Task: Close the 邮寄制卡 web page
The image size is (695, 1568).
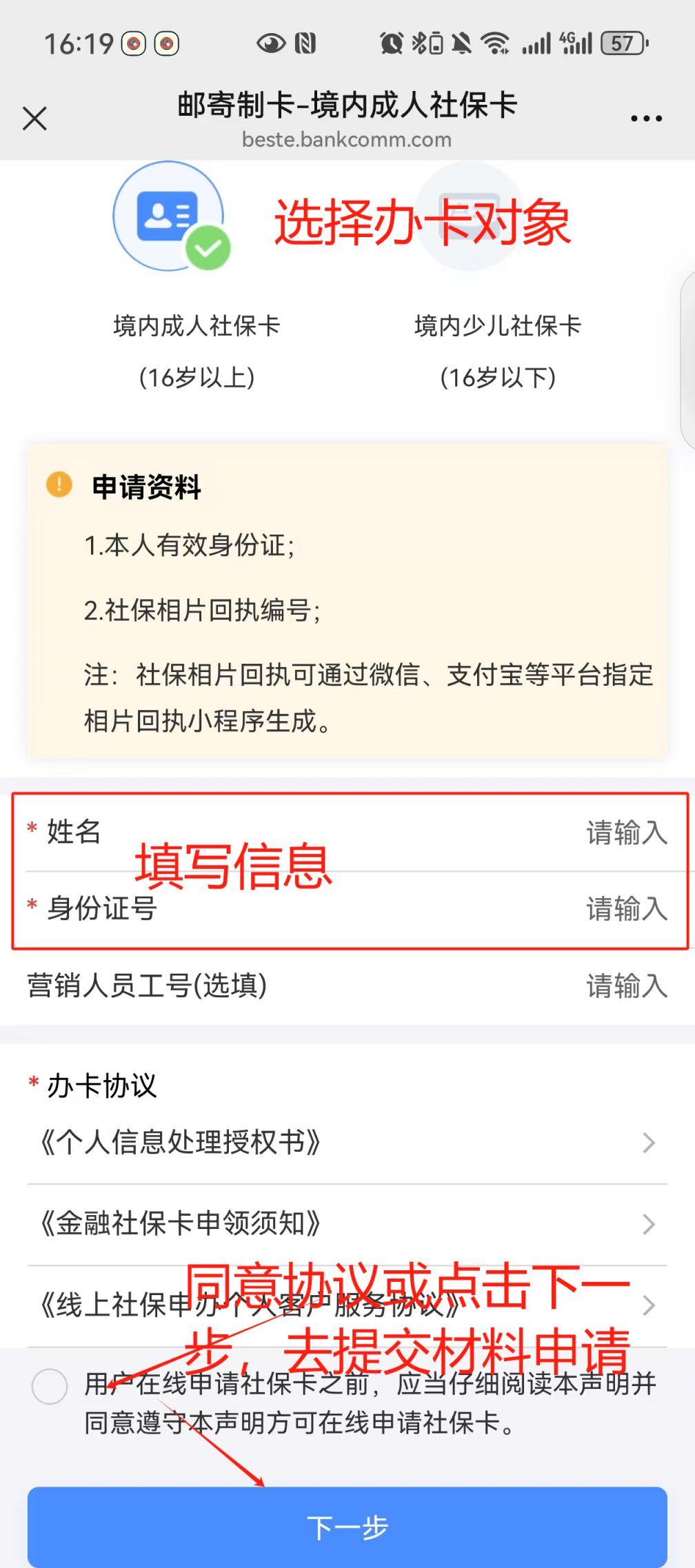Action: coord(34,119)
